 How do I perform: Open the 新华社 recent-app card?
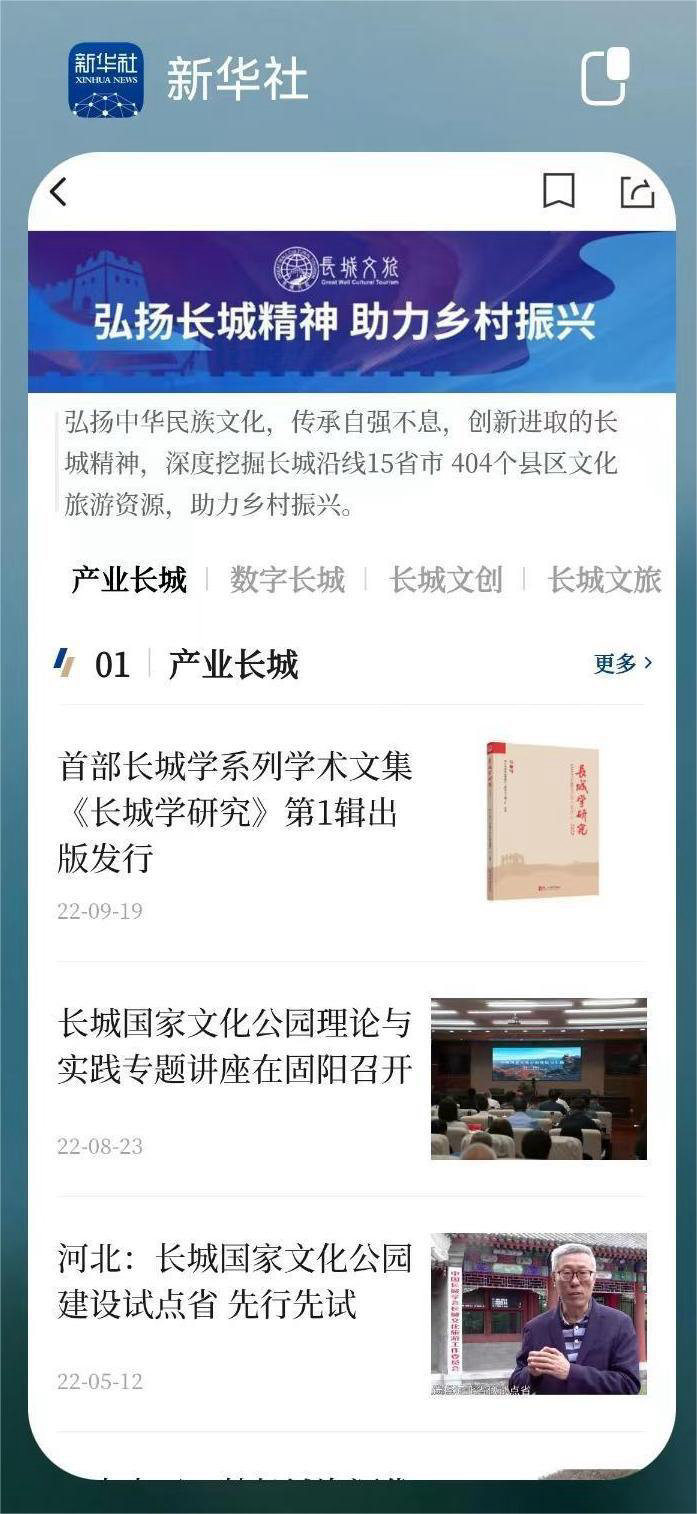point(350,800)
